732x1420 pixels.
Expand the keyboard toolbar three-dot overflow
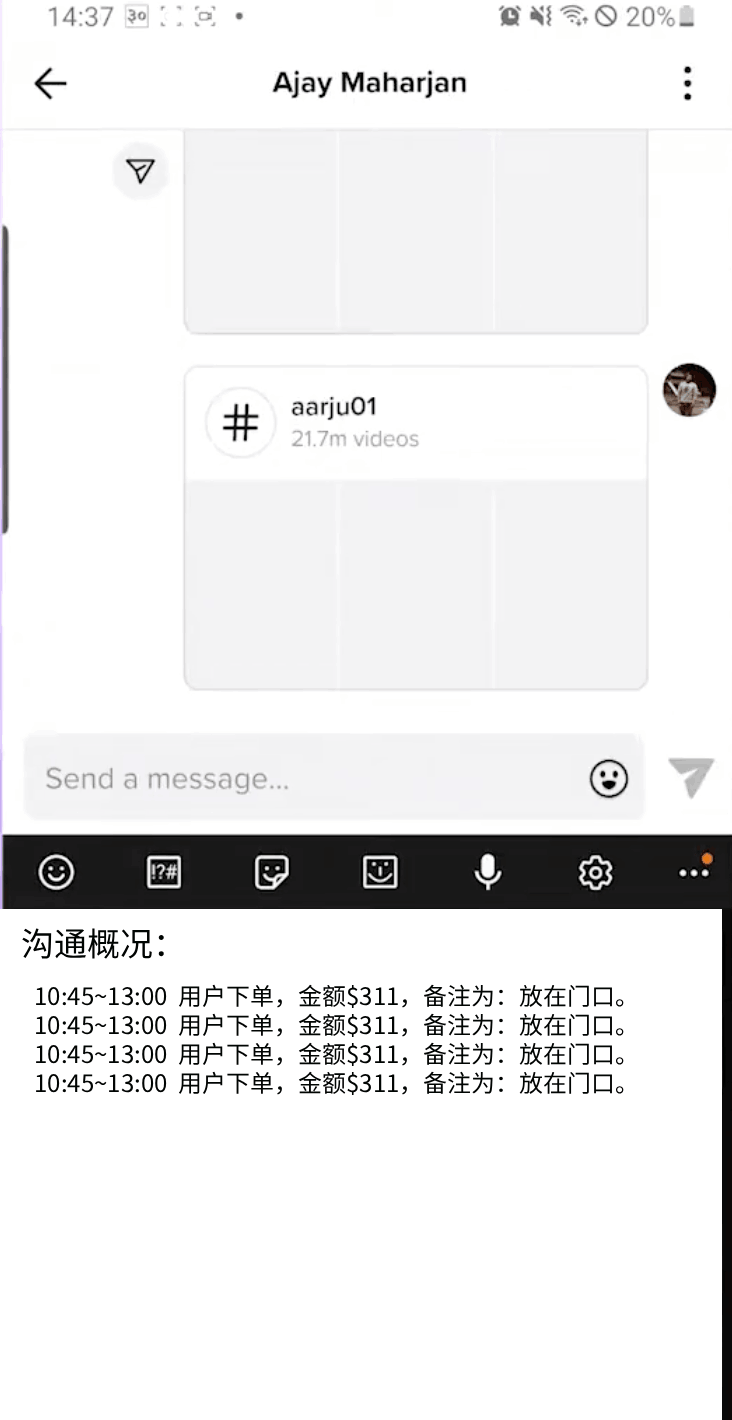(693, 871)
